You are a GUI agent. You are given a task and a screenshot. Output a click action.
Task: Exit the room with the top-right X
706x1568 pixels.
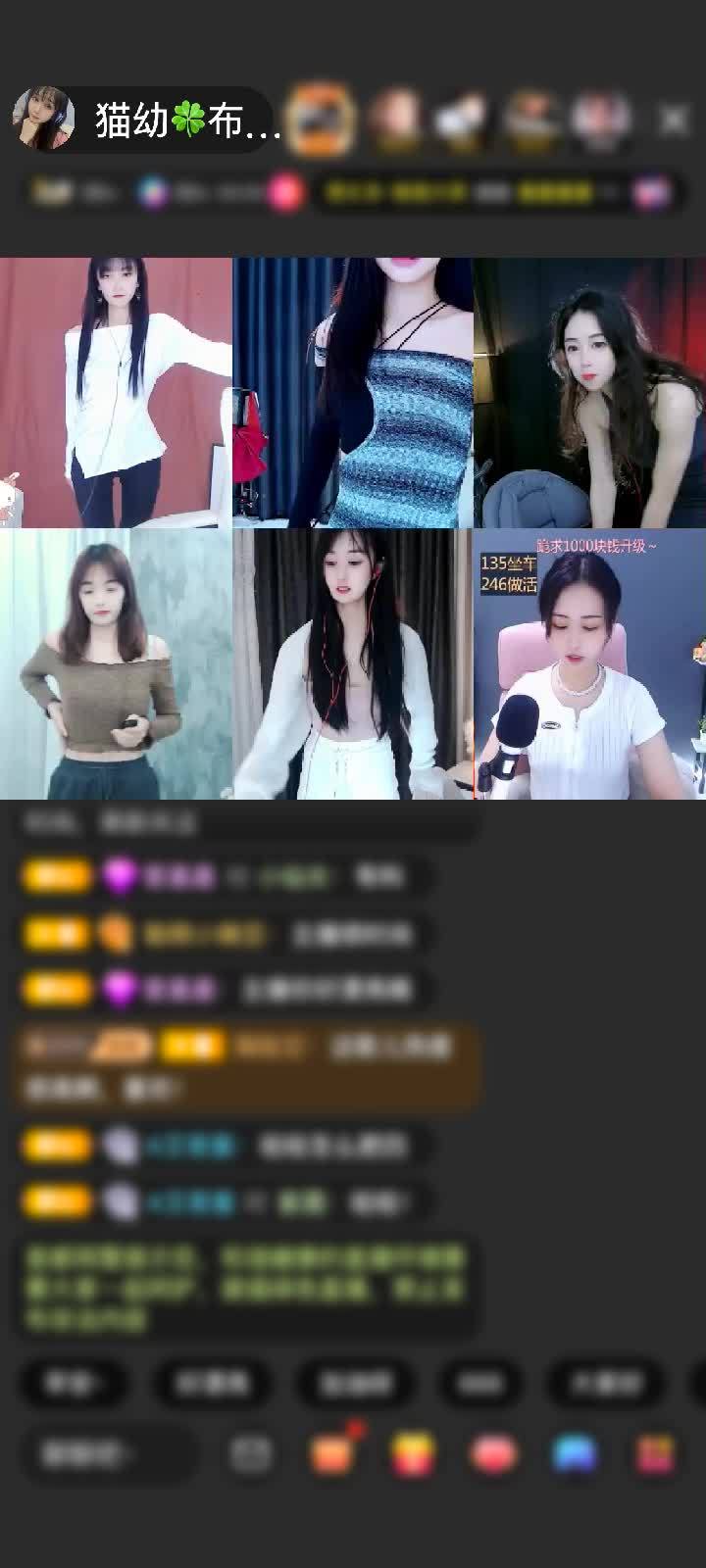coord(675,116)
